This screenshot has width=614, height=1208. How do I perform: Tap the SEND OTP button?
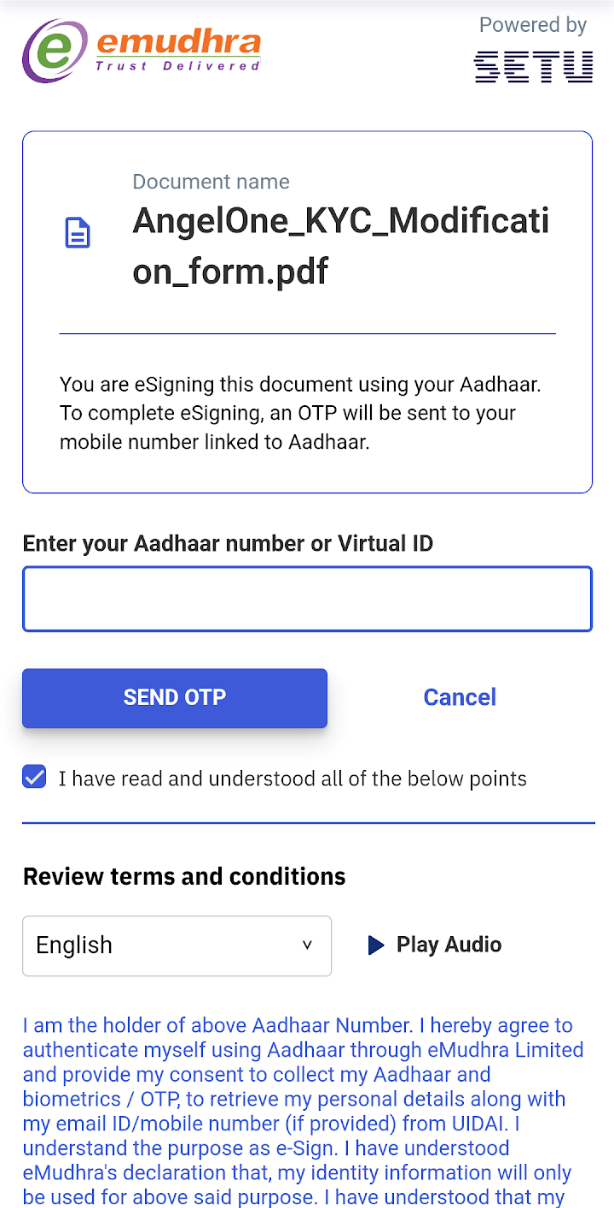[175, 697]
